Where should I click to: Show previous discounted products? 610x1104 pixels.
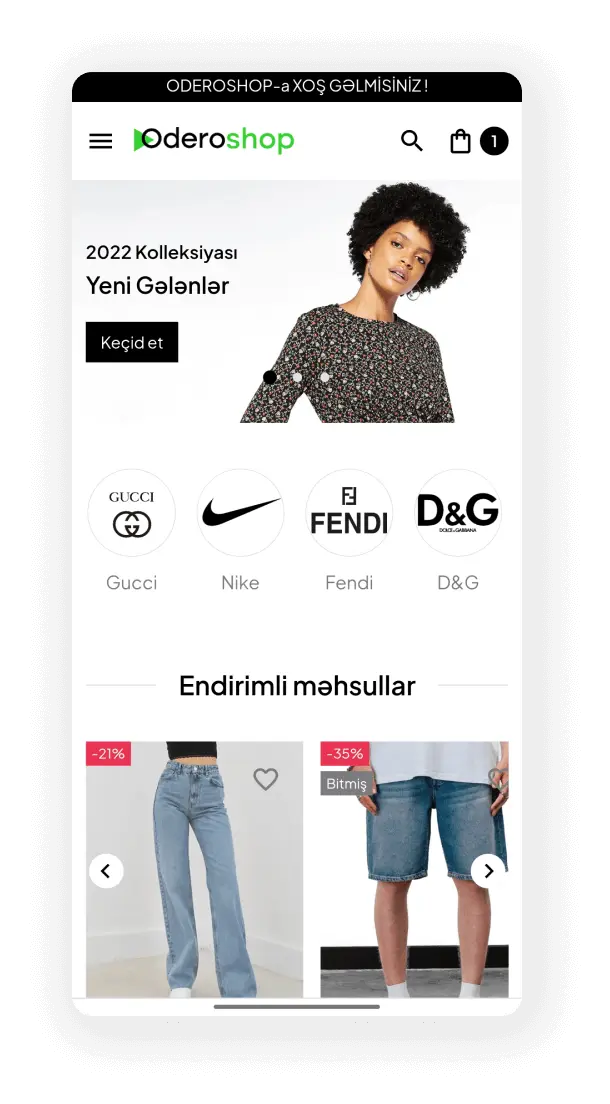(x=106, y=871)
